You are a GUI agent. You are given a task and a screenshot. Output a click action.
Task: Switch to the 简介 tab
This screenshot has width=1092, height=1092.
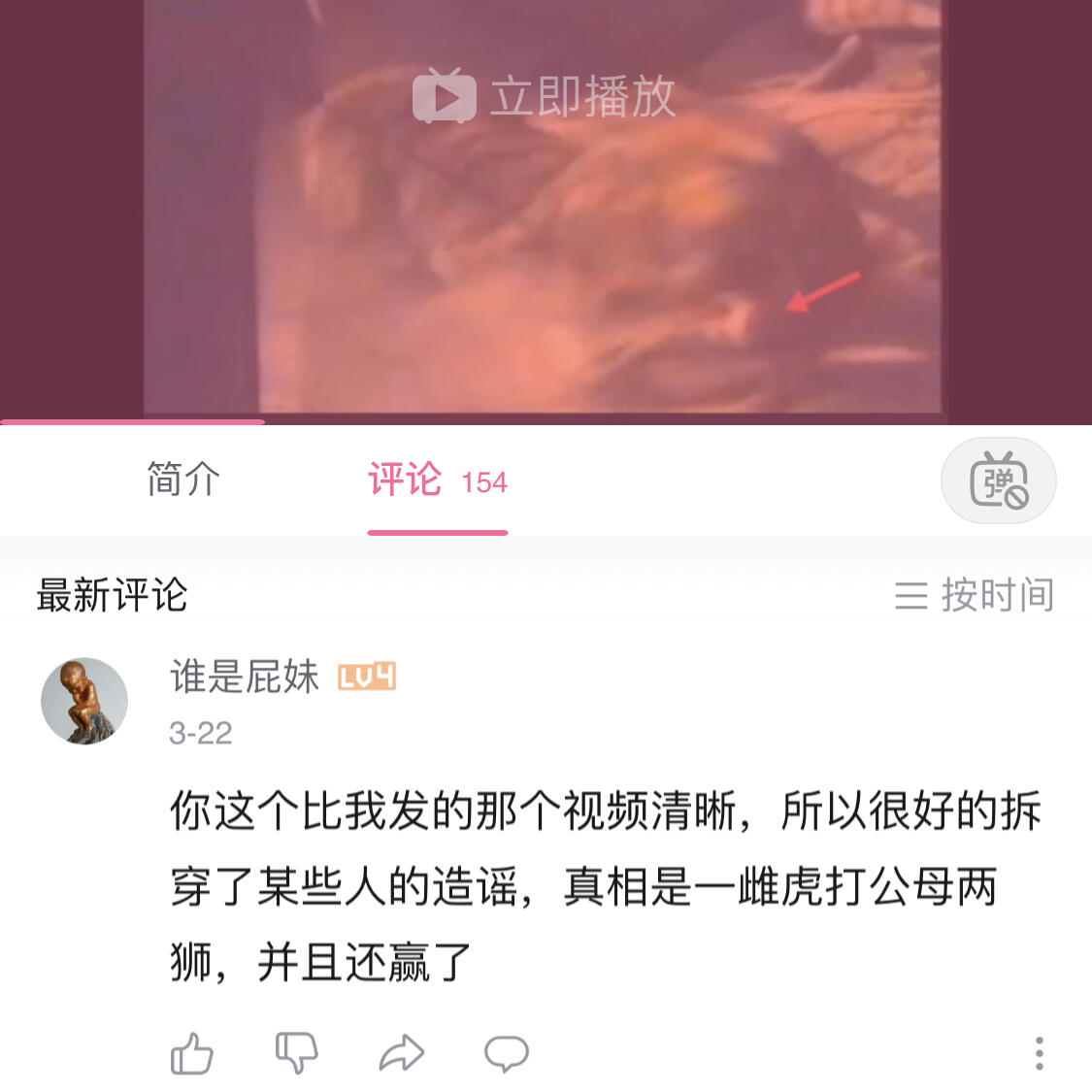pos(183,480)
